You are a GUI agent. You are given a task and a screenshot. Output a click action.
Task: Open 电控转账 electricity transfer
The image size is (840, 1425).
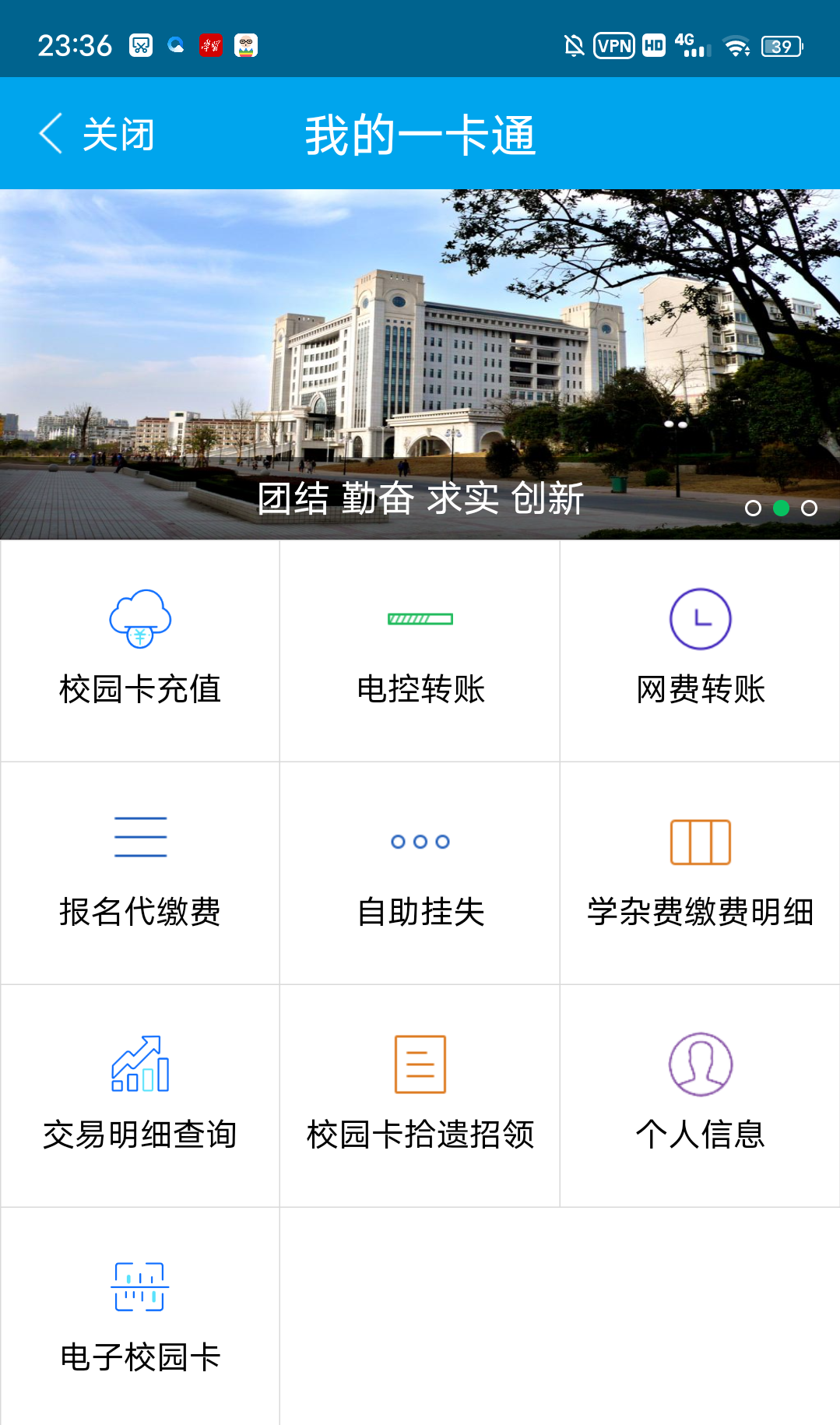[420, 650]
